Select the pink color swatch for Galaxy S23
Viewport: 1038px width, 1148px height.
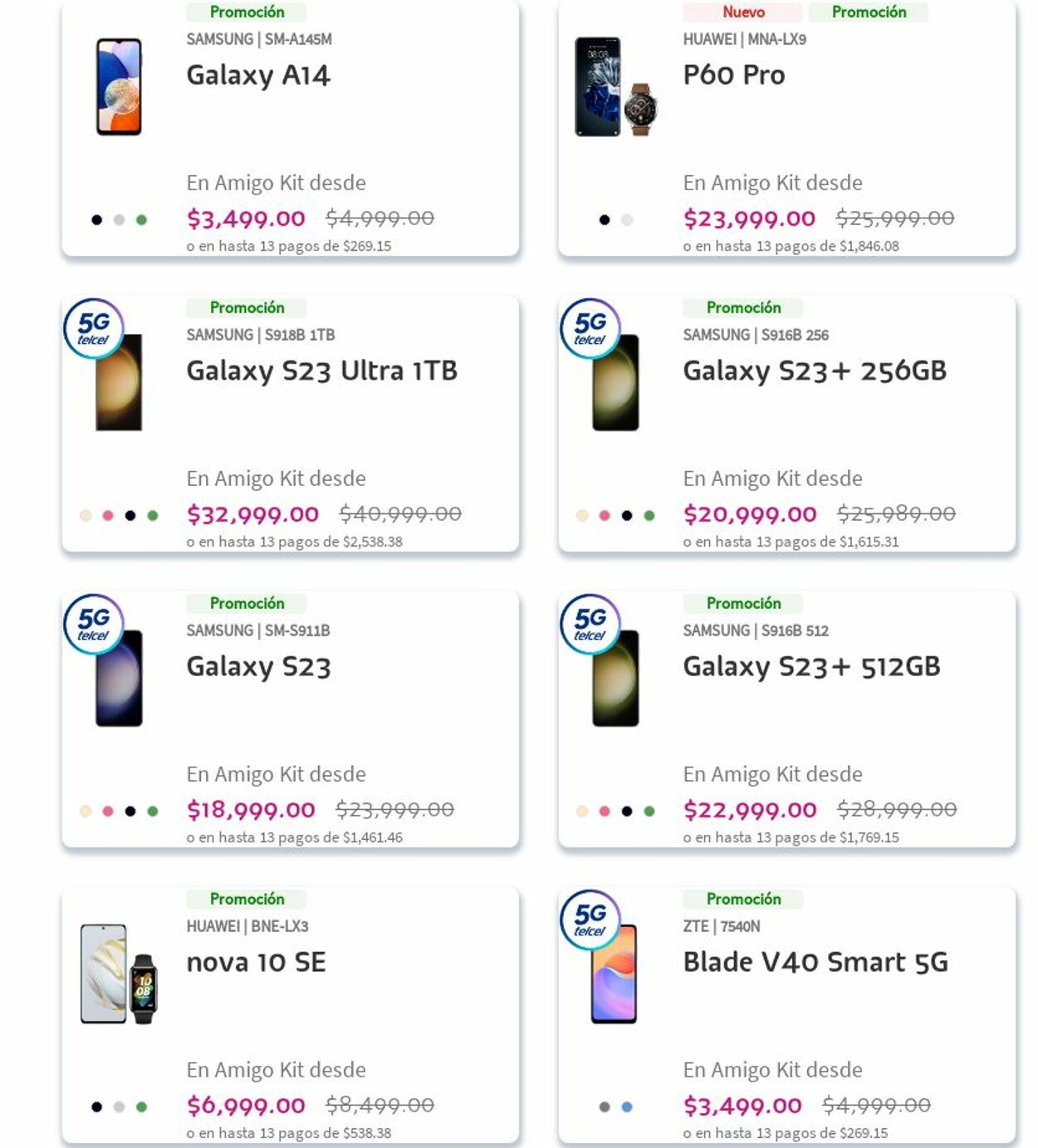pyautogui.click(x=107, y=810)
